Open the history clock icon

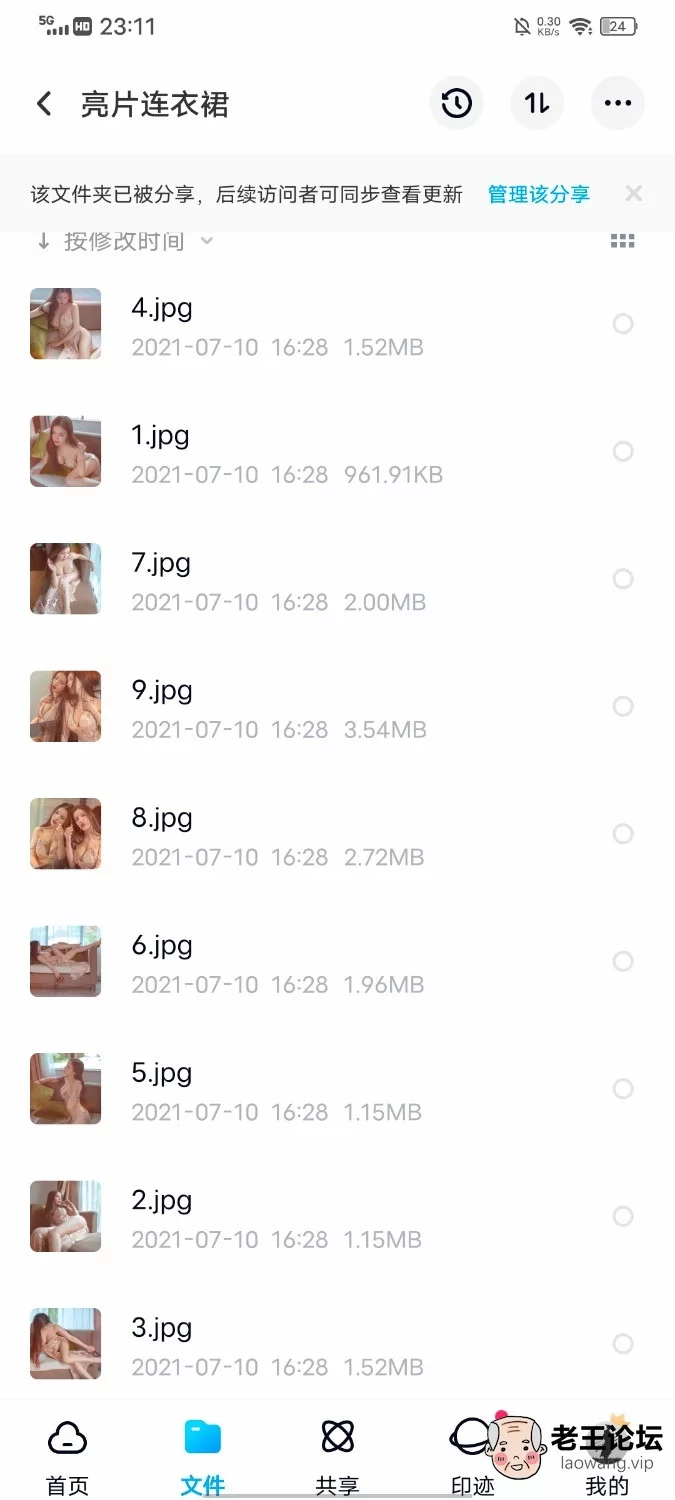tap(457, 103)
